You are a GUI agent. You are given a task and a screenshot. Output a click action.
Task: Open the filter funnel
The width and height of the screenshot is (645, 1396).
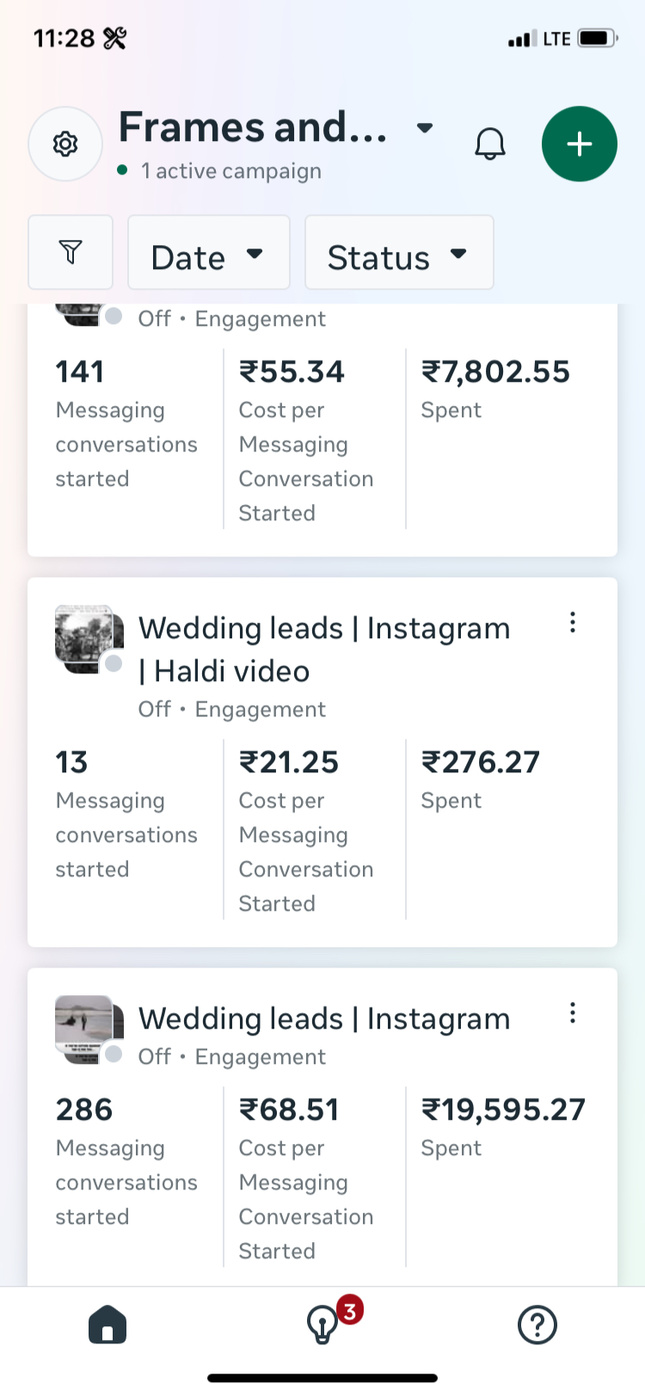[70, 252]
